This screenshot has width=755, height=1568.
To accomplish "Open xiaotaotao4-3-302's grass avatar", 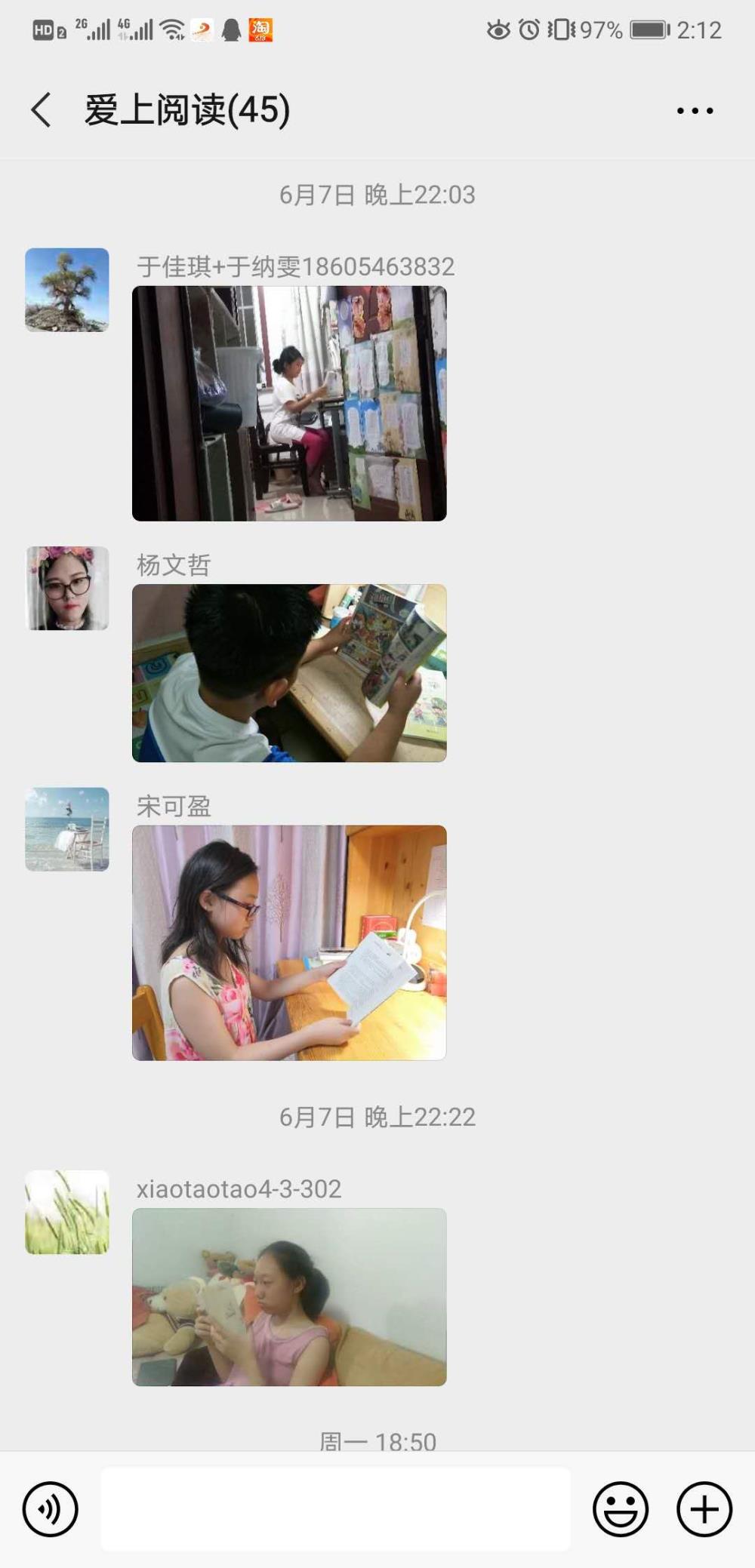I will pyautogui.click(x=67, y=1213).
